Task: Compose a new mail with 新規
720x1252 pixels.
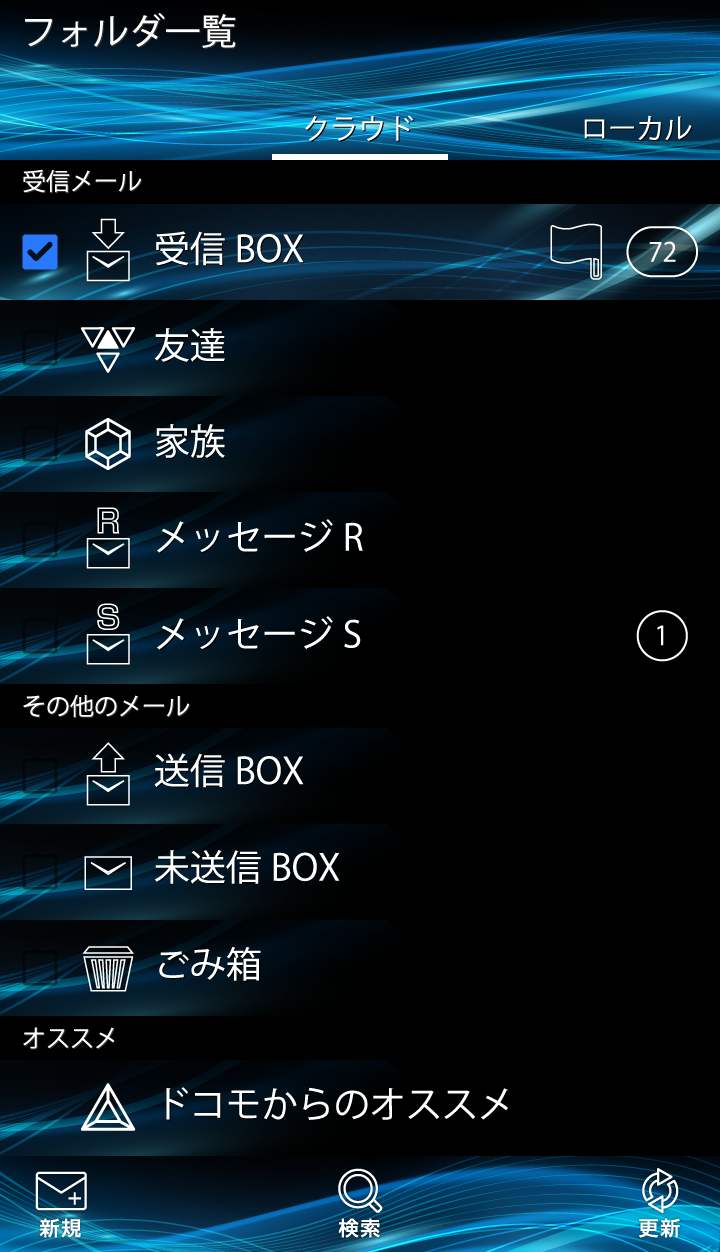Action: pyautogui.click(x=61, y=1205)
